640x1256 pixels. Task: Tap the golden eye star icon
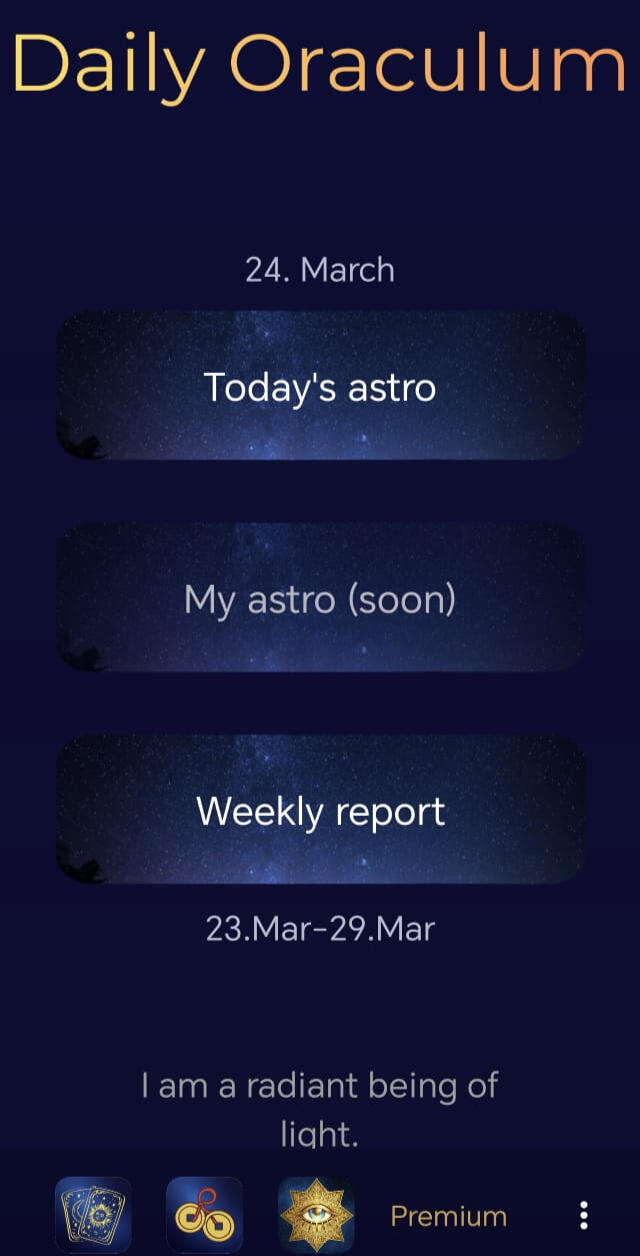(316, 1215)
